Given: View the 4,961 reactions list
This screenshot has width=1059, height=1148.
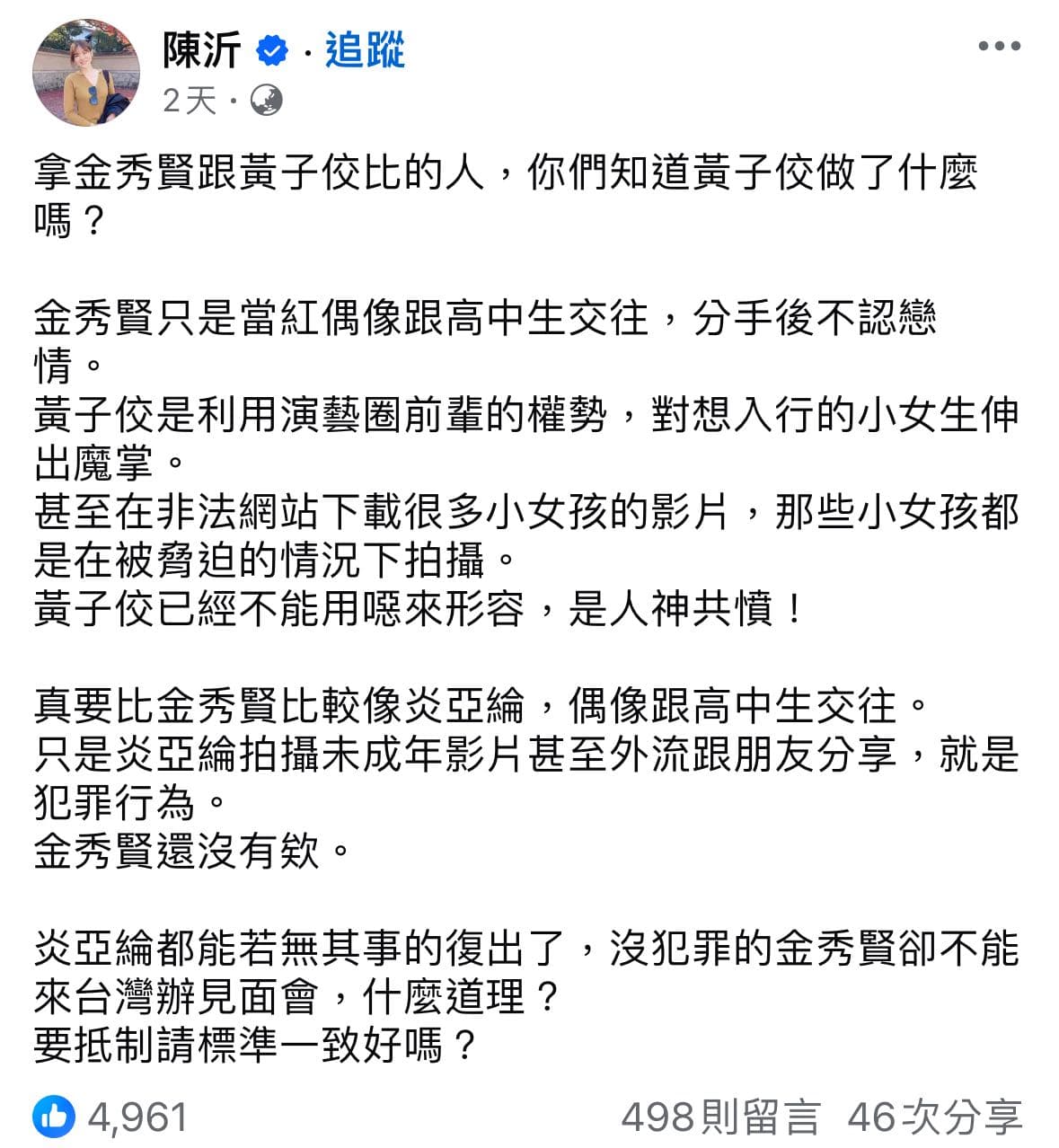Looking at the screenshot, I should [x=111, y=1117].
